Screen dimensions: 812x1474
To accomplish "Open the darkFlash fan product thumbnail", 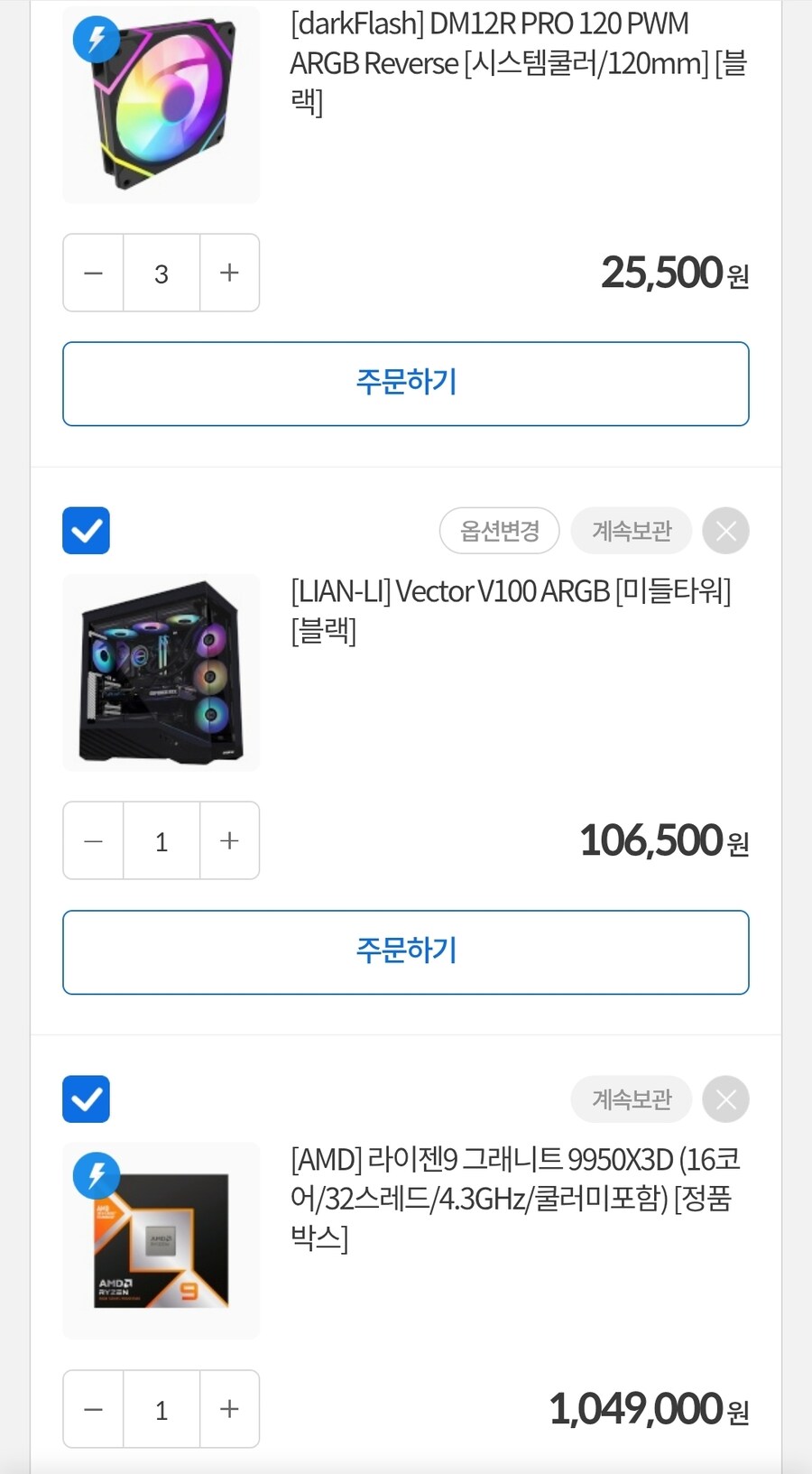I will click(x=161, y=104).
